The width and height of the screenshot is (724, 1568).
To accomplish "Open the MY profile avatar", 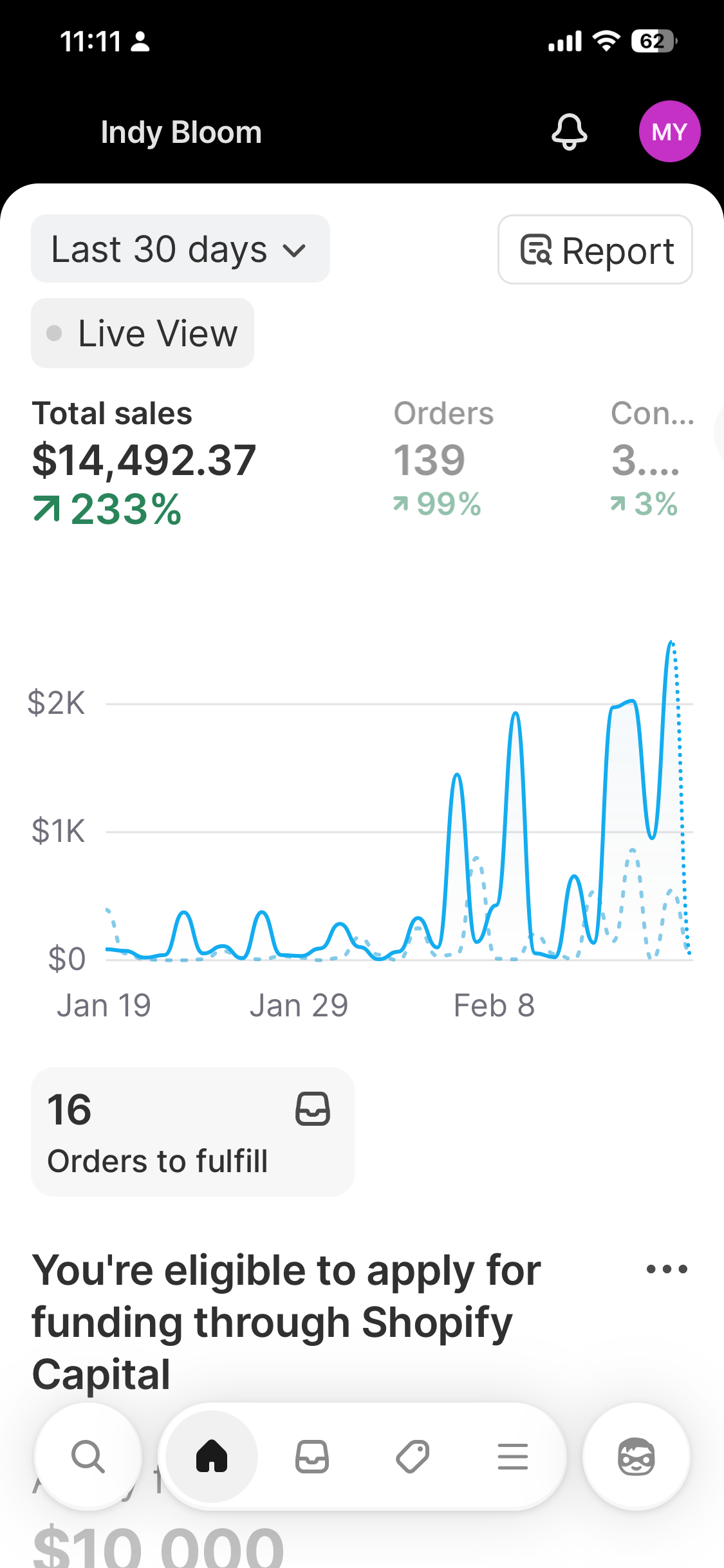I will click(x=669, y=132).
